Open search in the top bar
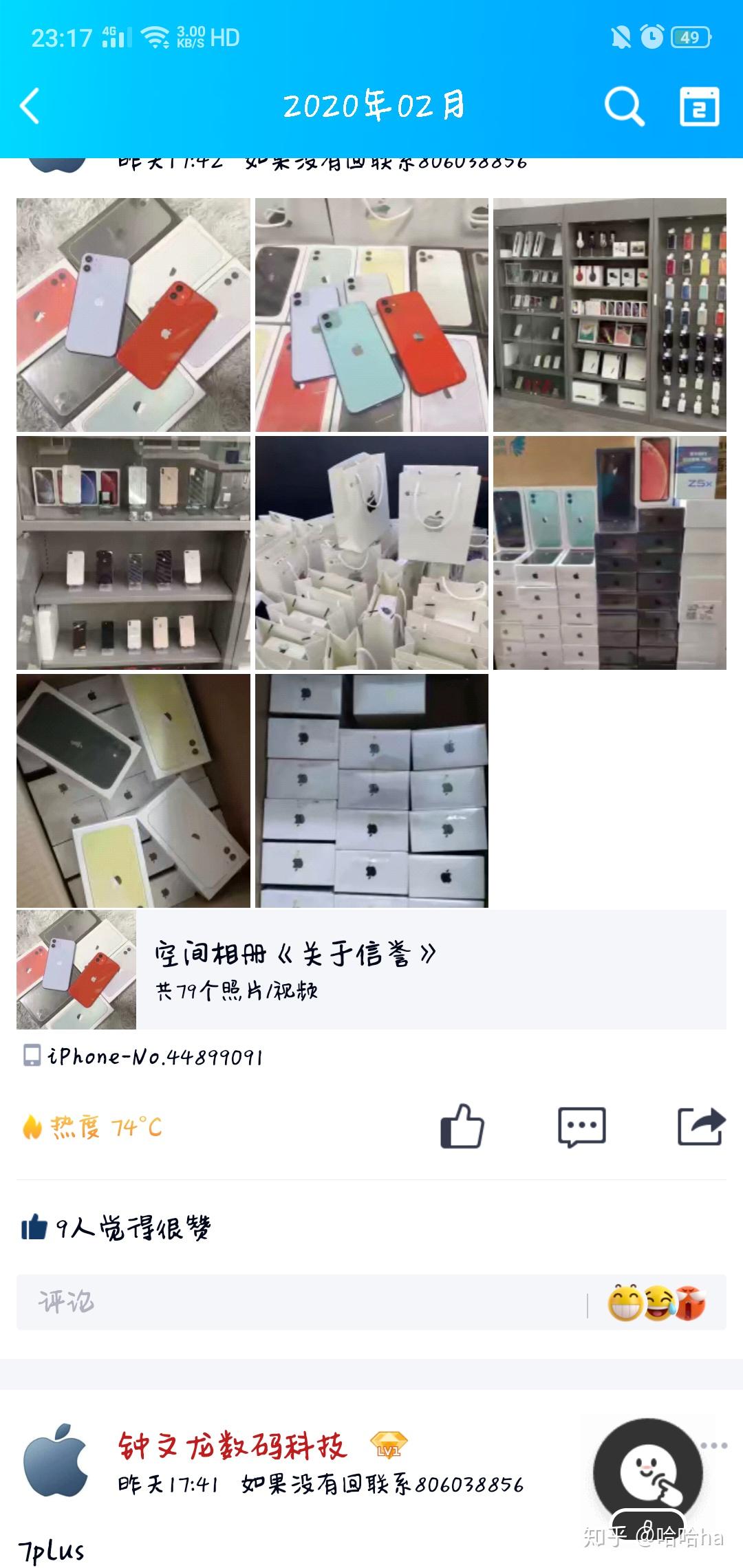Image resolution: width=743 pixels, height=1568 pixels. 623,107
